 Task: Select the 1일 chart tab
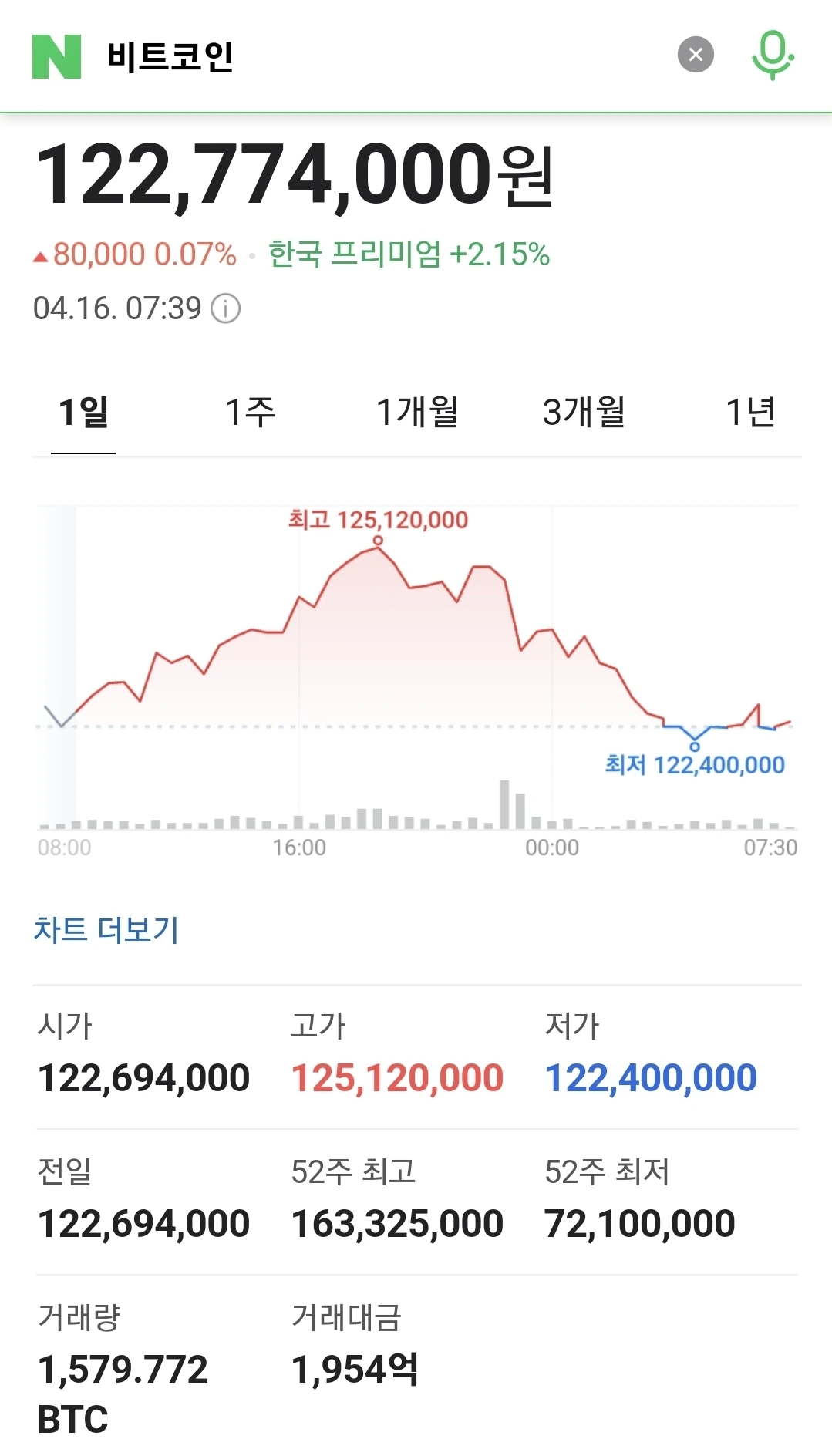tap(83, 413)
